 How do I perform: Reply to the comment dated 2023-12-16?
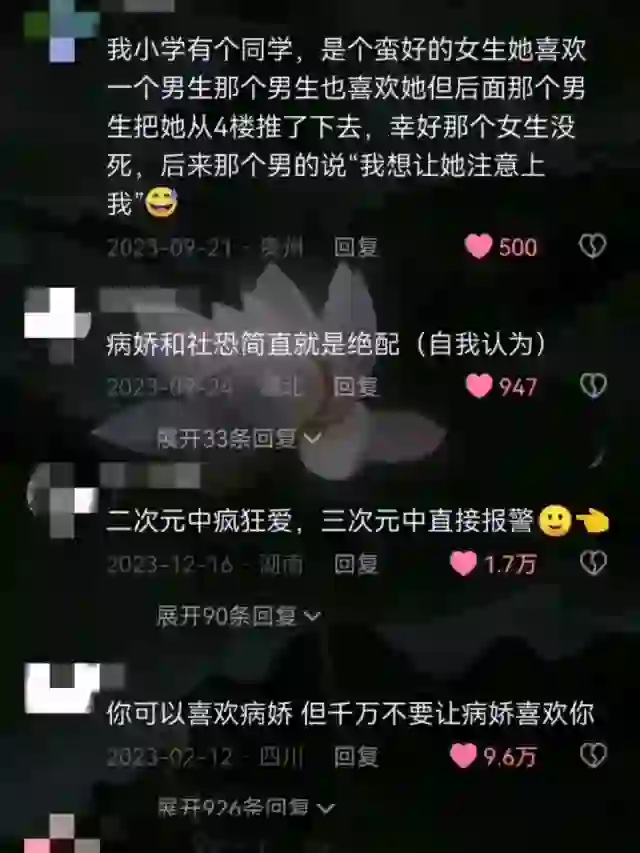pos(356,564)
